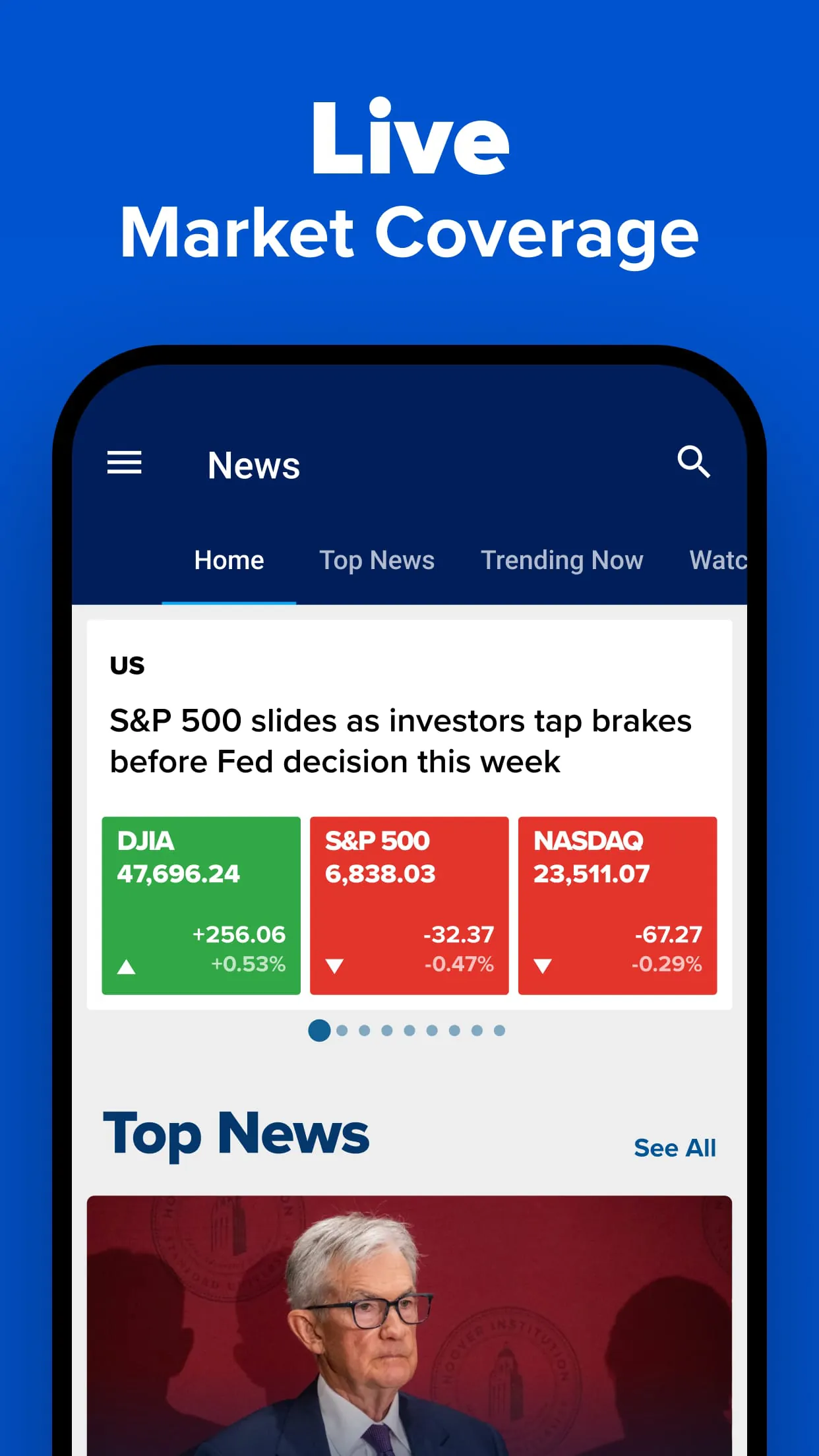The height and width of the screenshot is (1456, 819).
Task: Select the green DJIA market tile
Action: [x=201, y=905]
